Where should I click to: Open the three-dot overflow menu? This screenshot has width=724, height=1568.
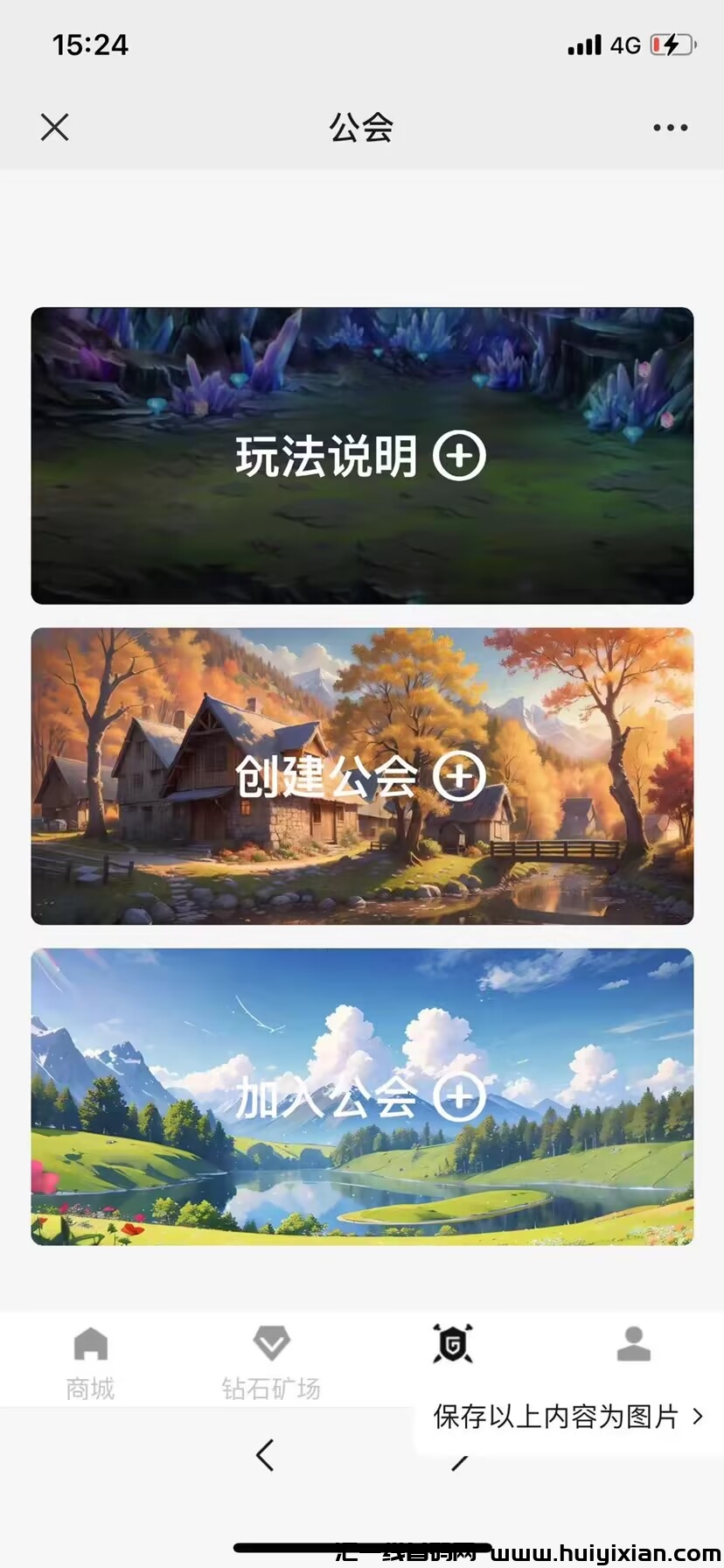670,128
